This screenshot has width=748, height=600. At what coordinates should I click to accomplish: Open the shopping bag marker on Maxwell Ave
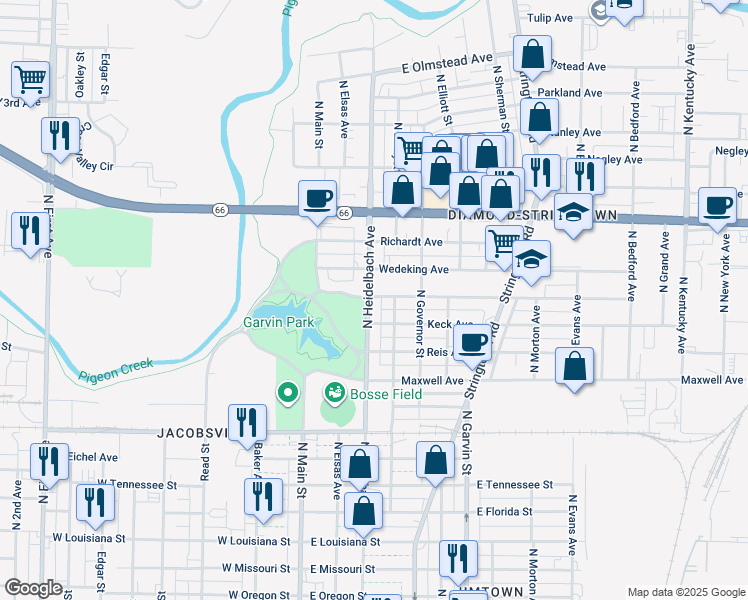pyautogui.click(x=575, y=367)
